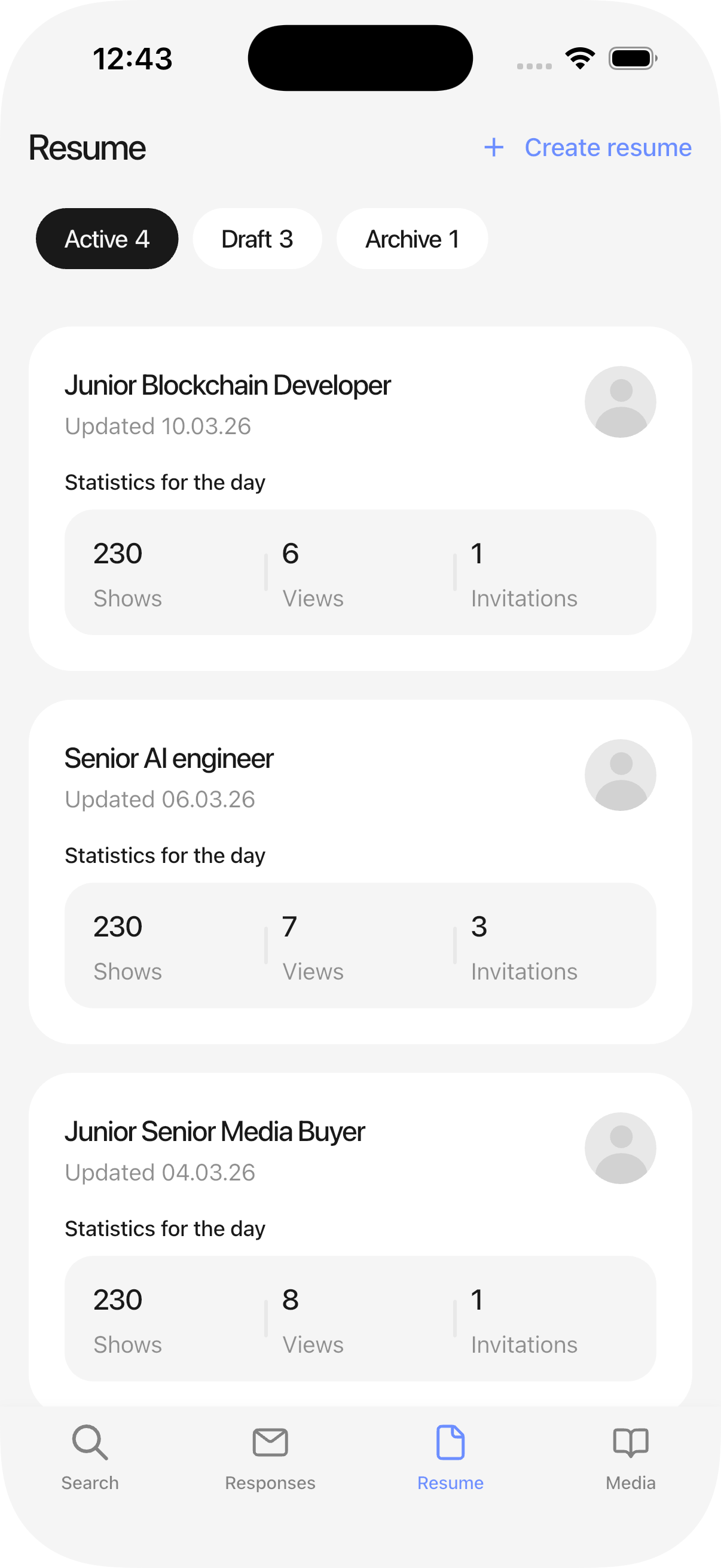Open the Junior Senior Media Buyer avatar
The image size is (721, 1568).
pos(620,1148)
